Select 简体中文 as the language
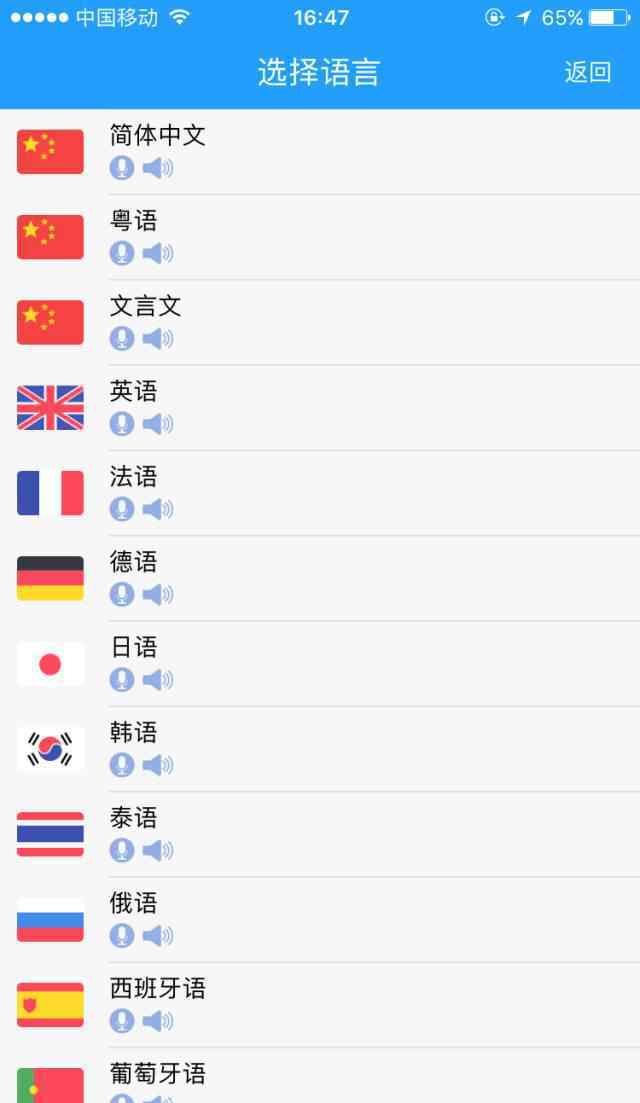Image resolution: width=640 pixels, height=1103 pixels. [x=320, y=152]
